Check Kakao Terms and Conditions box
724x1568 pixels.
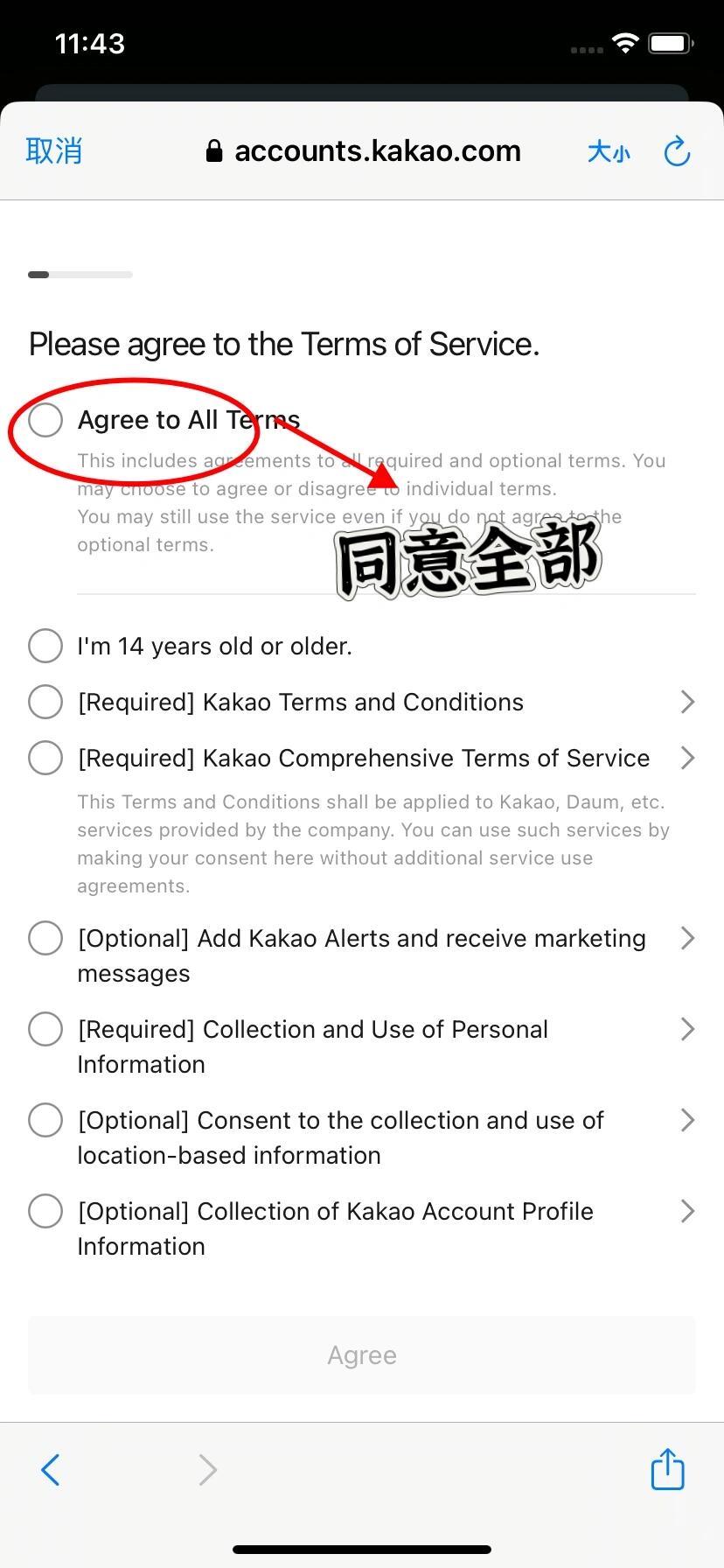point(45,702)
